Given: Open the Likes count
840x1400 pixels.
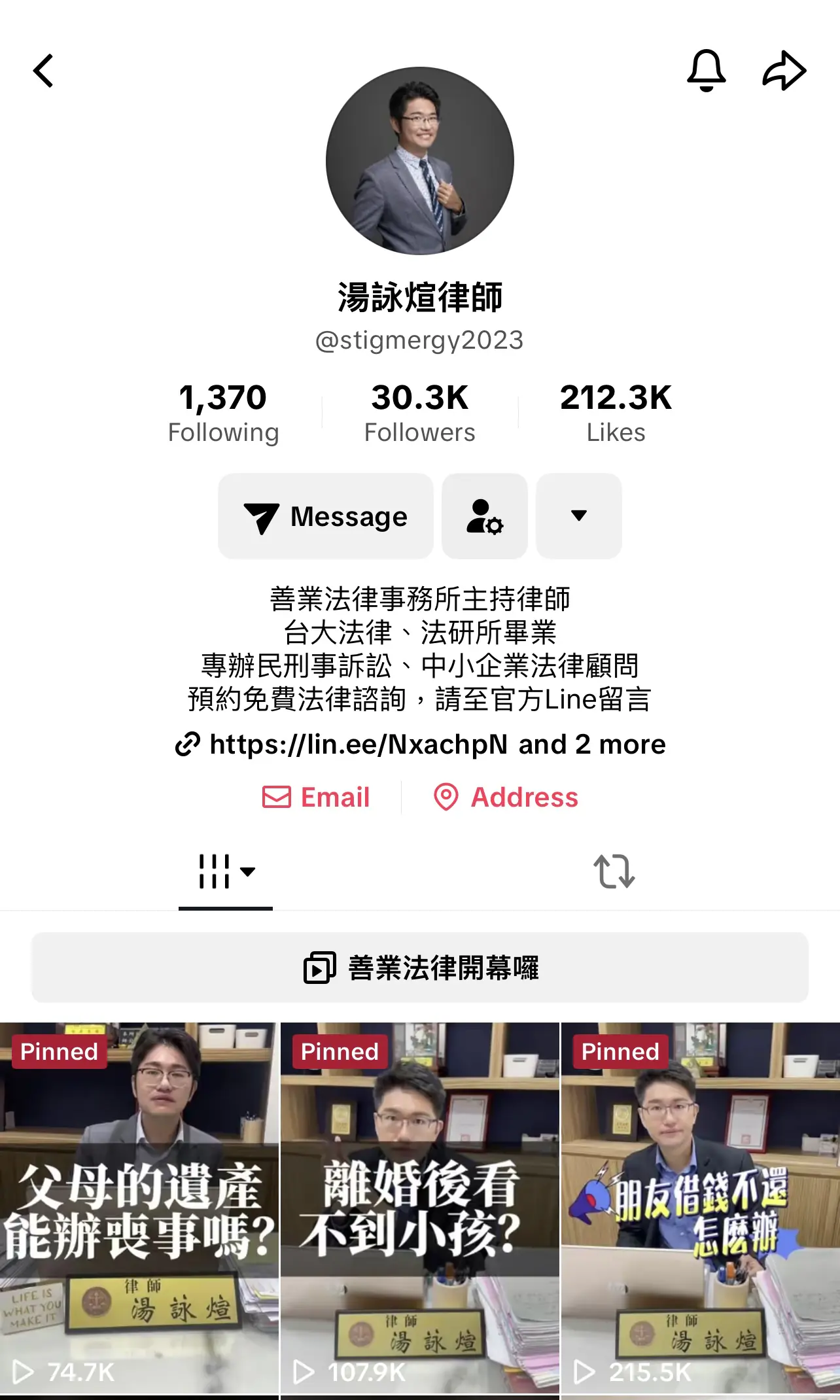Looking at the screenshot, I should (616, 413).
